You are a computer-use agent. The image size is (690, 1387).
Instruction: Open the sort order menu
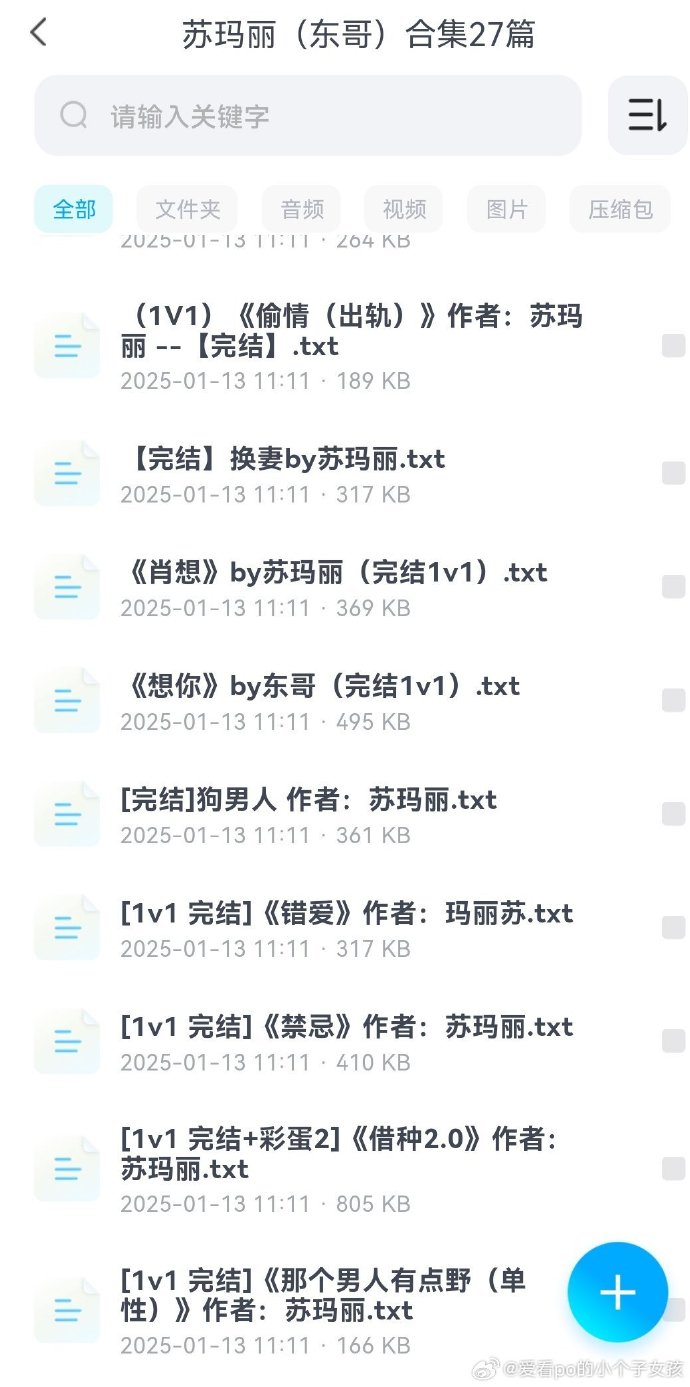[647, 116]
